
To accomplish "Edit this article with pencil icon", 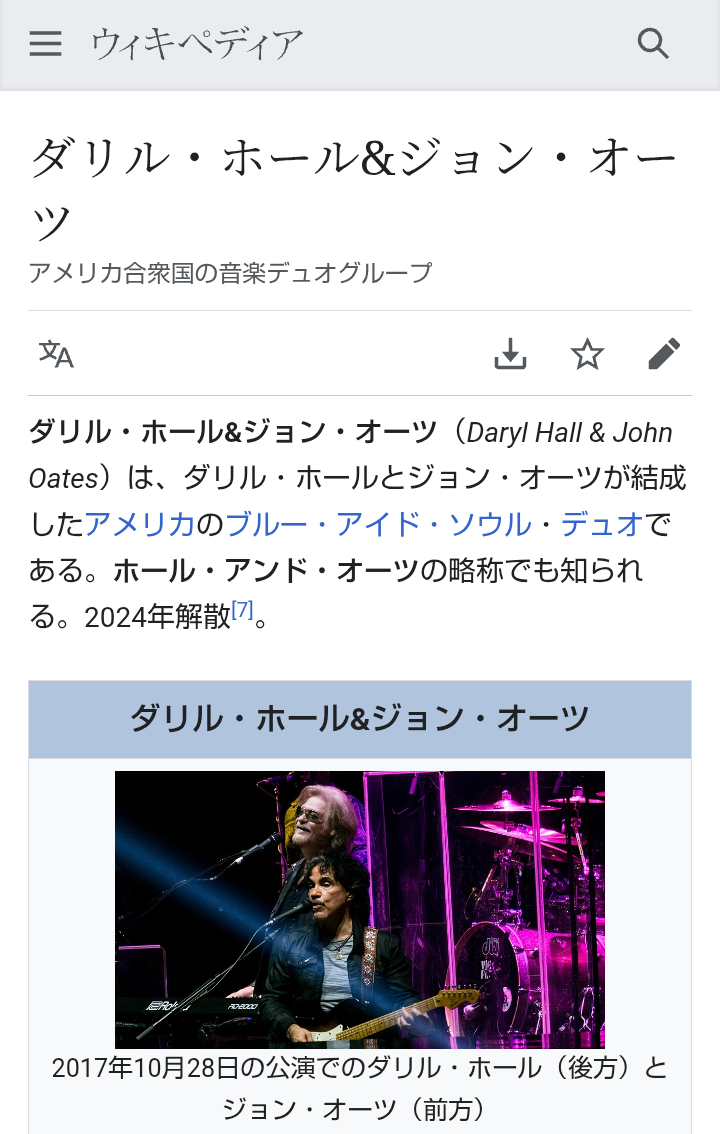I will tap(664, 354).
